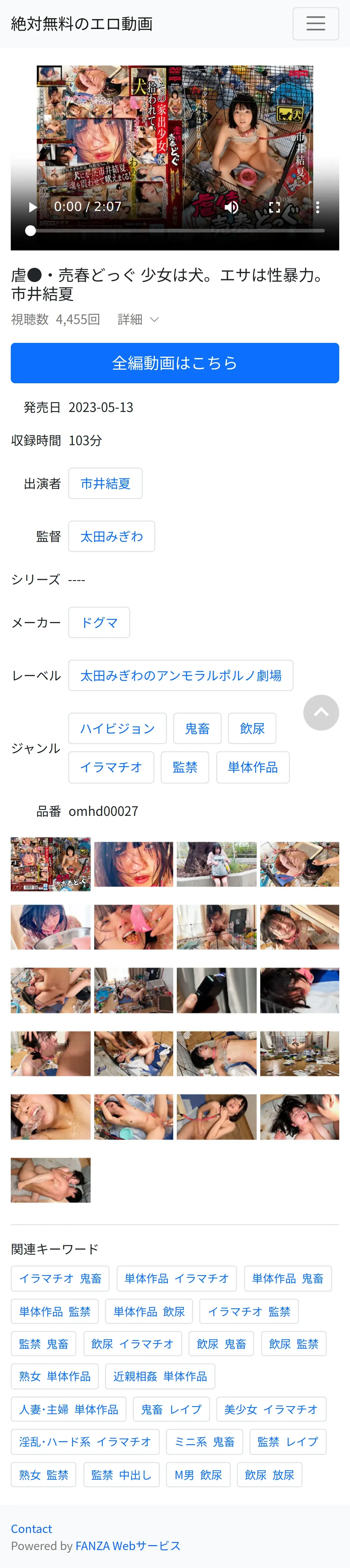Tap the video progress bar
Screen dimensions: 350x1568
pyautogui.click(x=176, y=231)
